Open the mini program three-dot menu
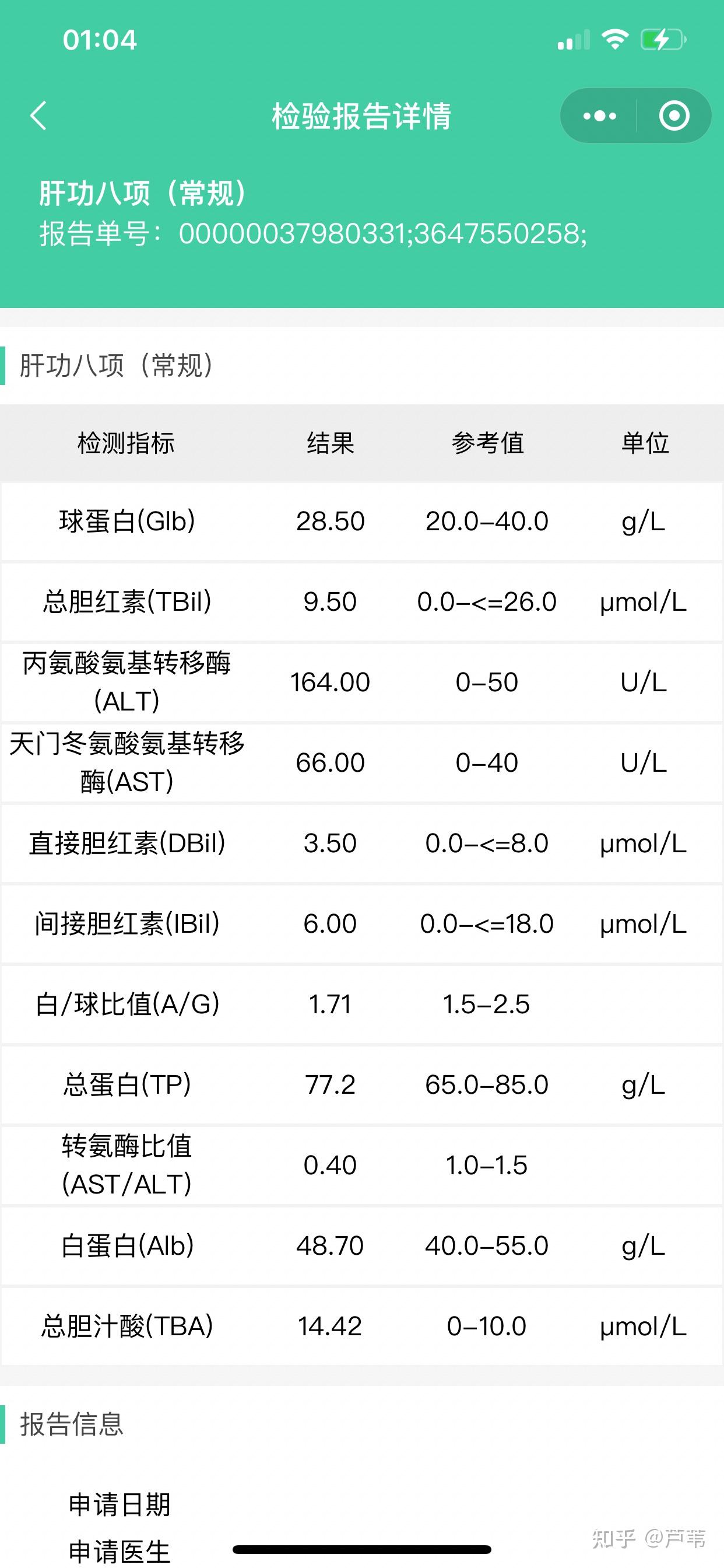This screenshot has height=1568, width=724. coord(599,116)
